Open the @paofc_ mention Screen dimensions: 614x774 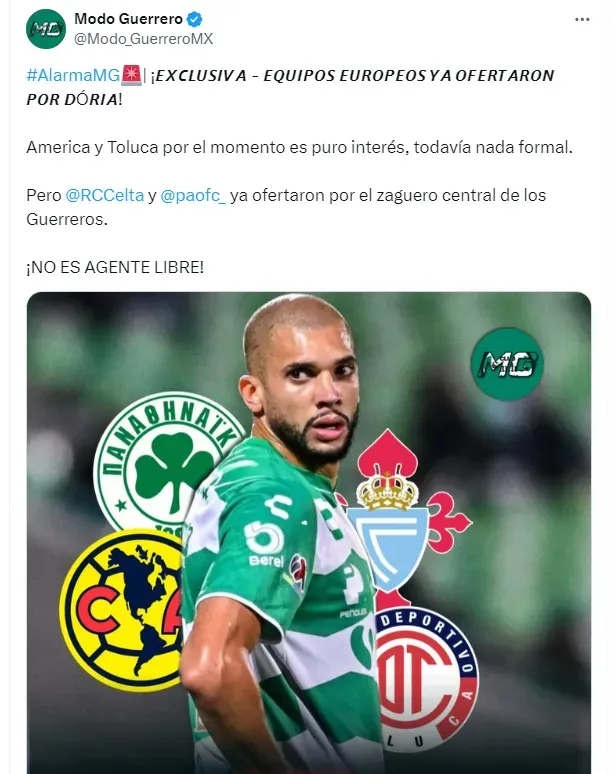tap(193, 195)
